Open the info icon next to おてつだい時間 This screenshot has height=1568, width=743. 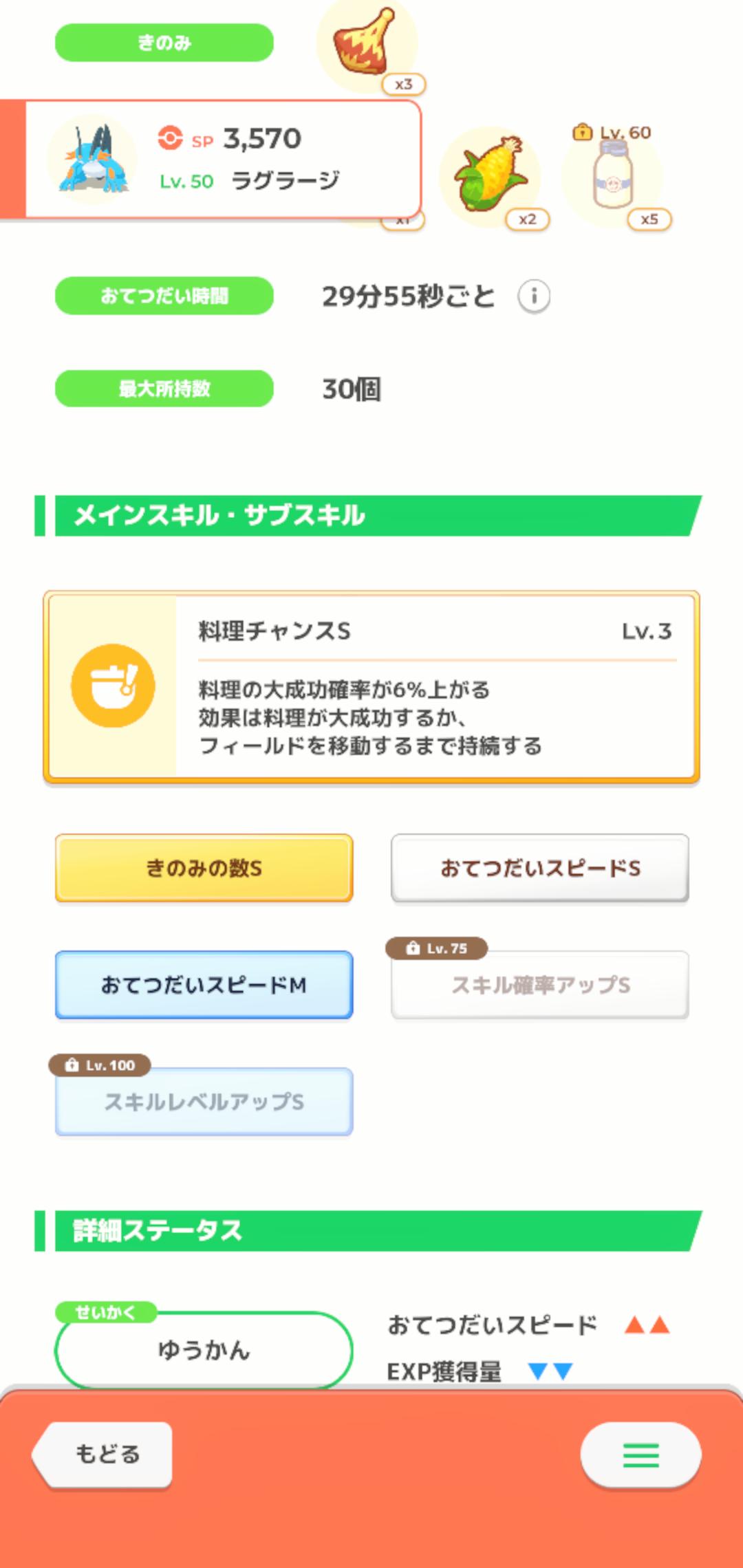coord(534,297)
